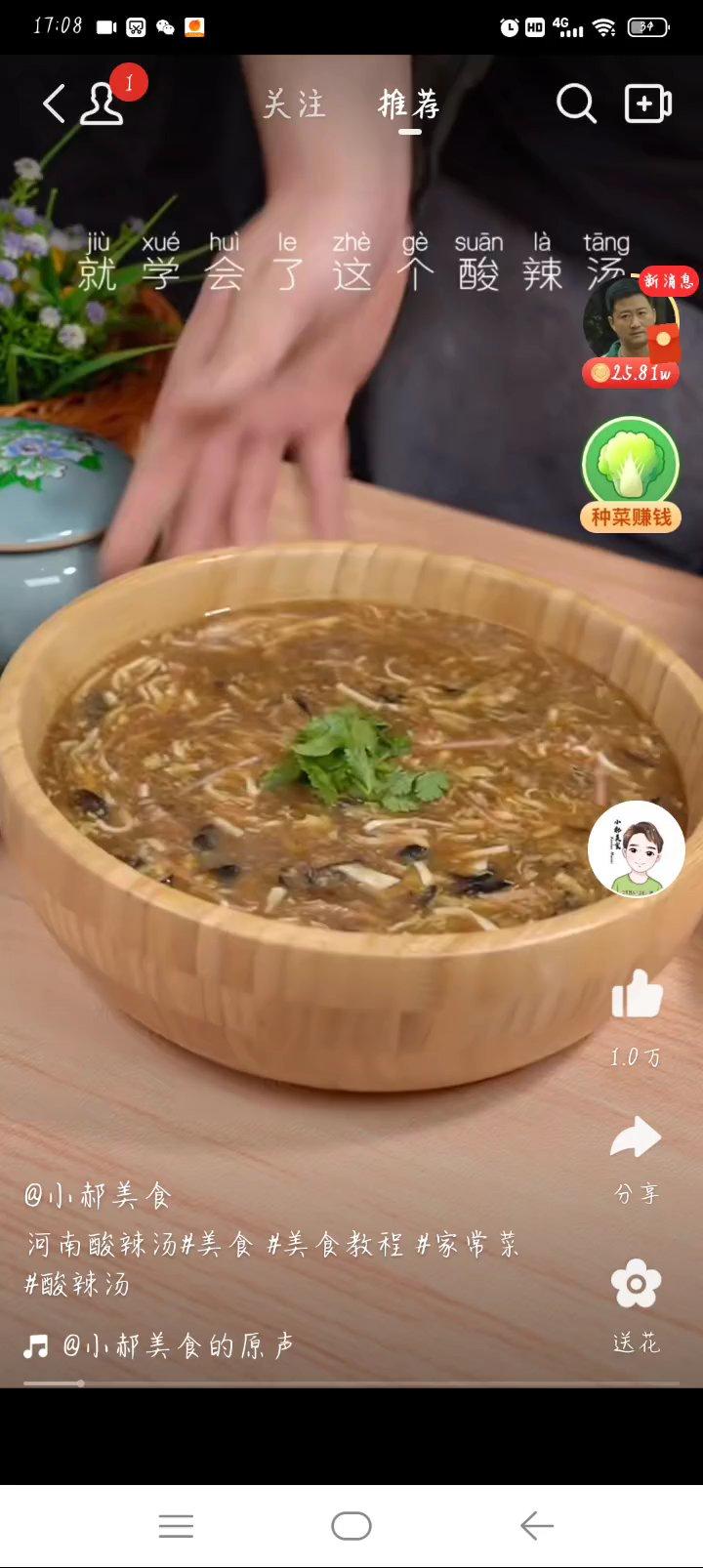Open the #家常菜 hashtag
Screen dimensions: 703x1568
[x=468, y=1244]
